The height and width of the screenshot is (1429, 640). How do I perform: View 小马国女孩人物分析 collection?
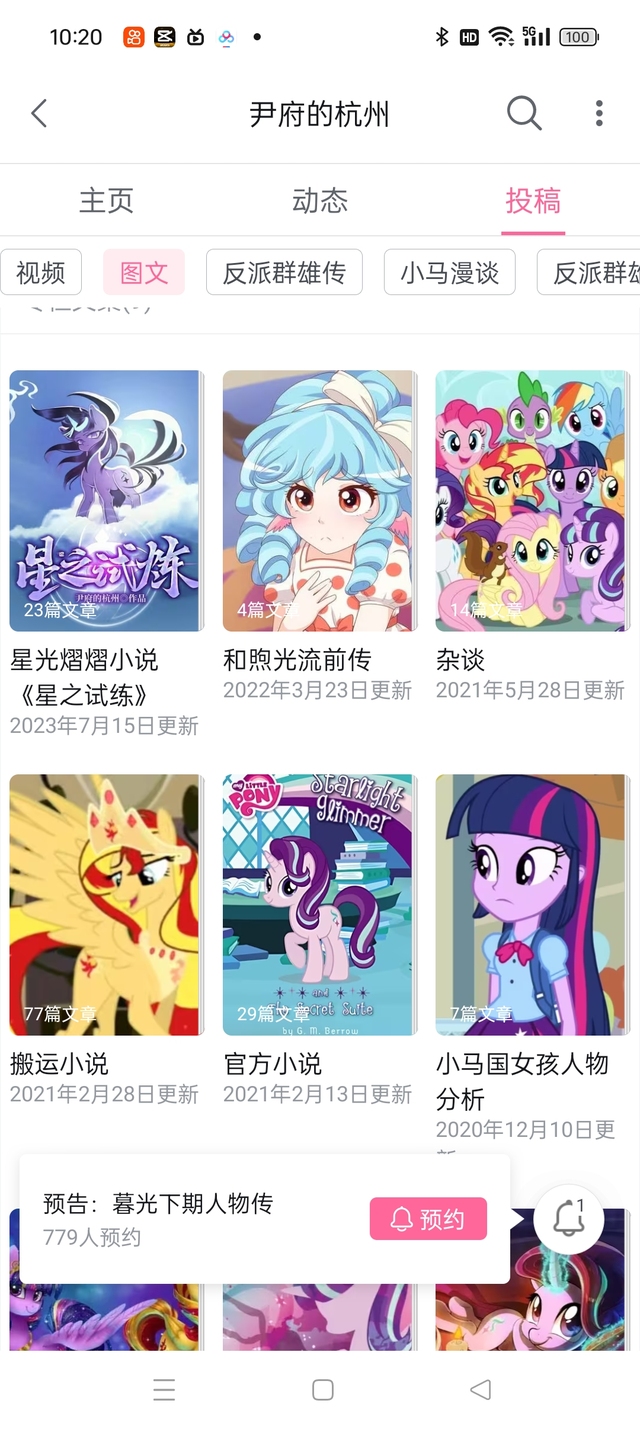531,905
